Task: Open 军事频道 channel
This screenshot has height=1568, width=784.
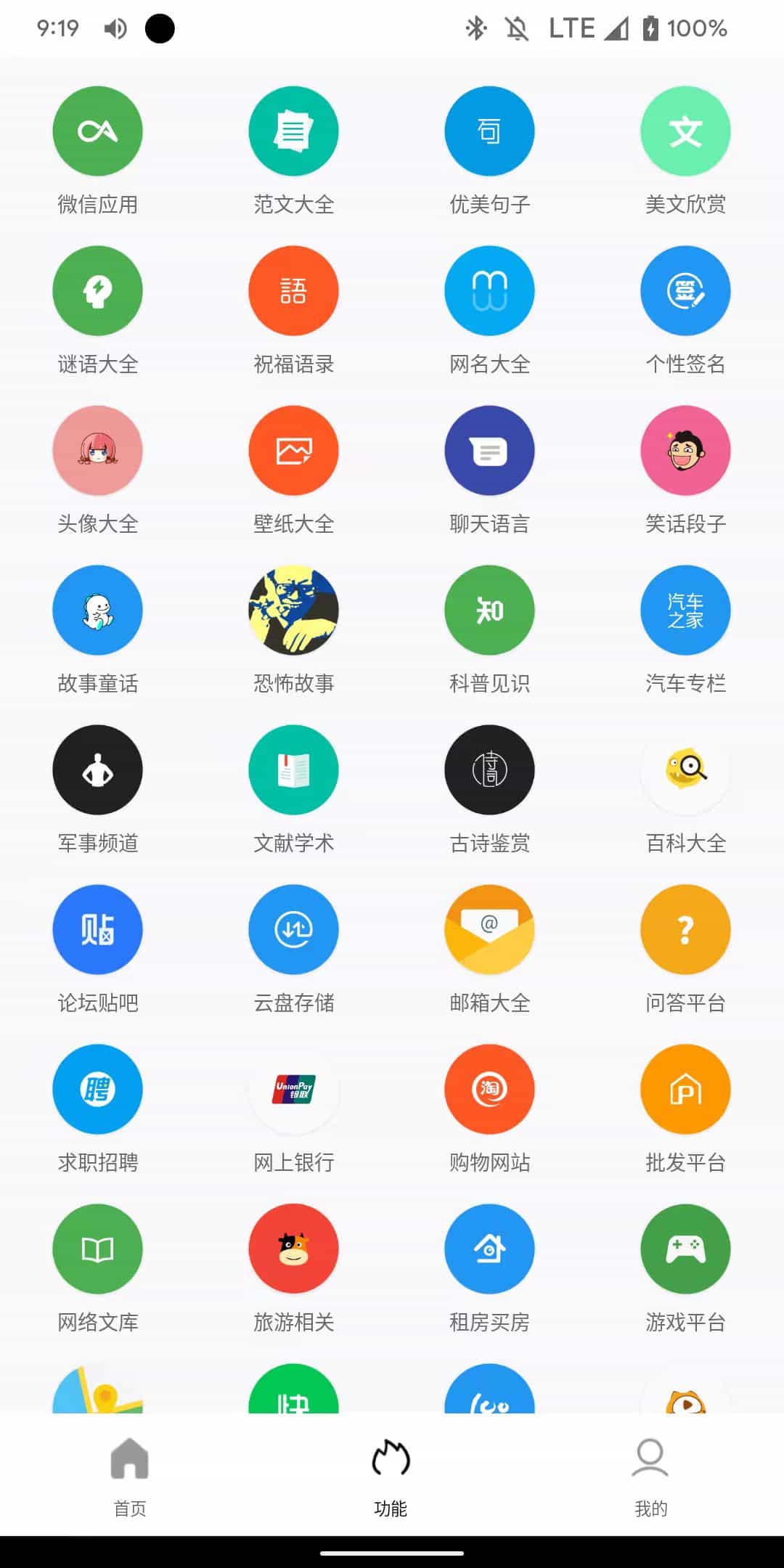Action: 97,770
